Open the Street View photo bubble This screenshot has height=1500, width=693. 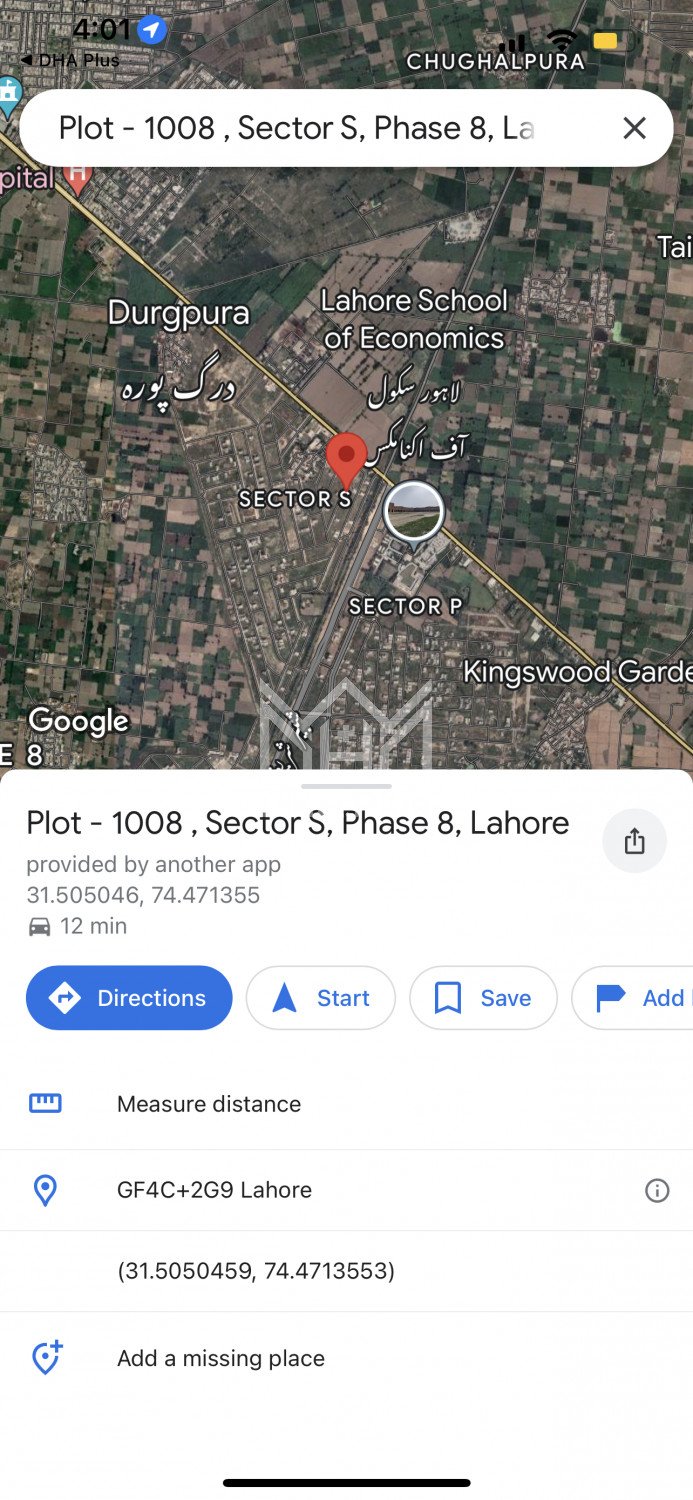click(x=414, y=512)
